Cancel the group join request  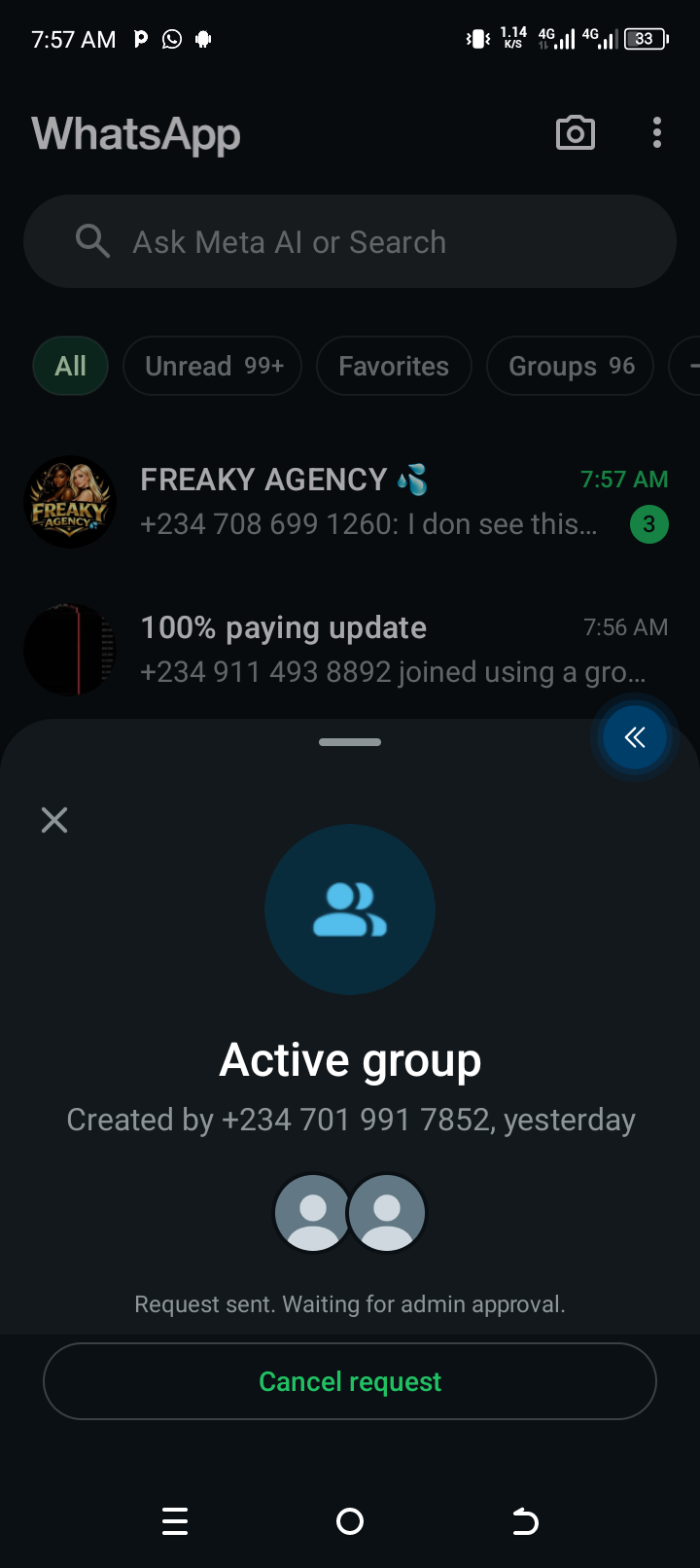point(350,1381)
